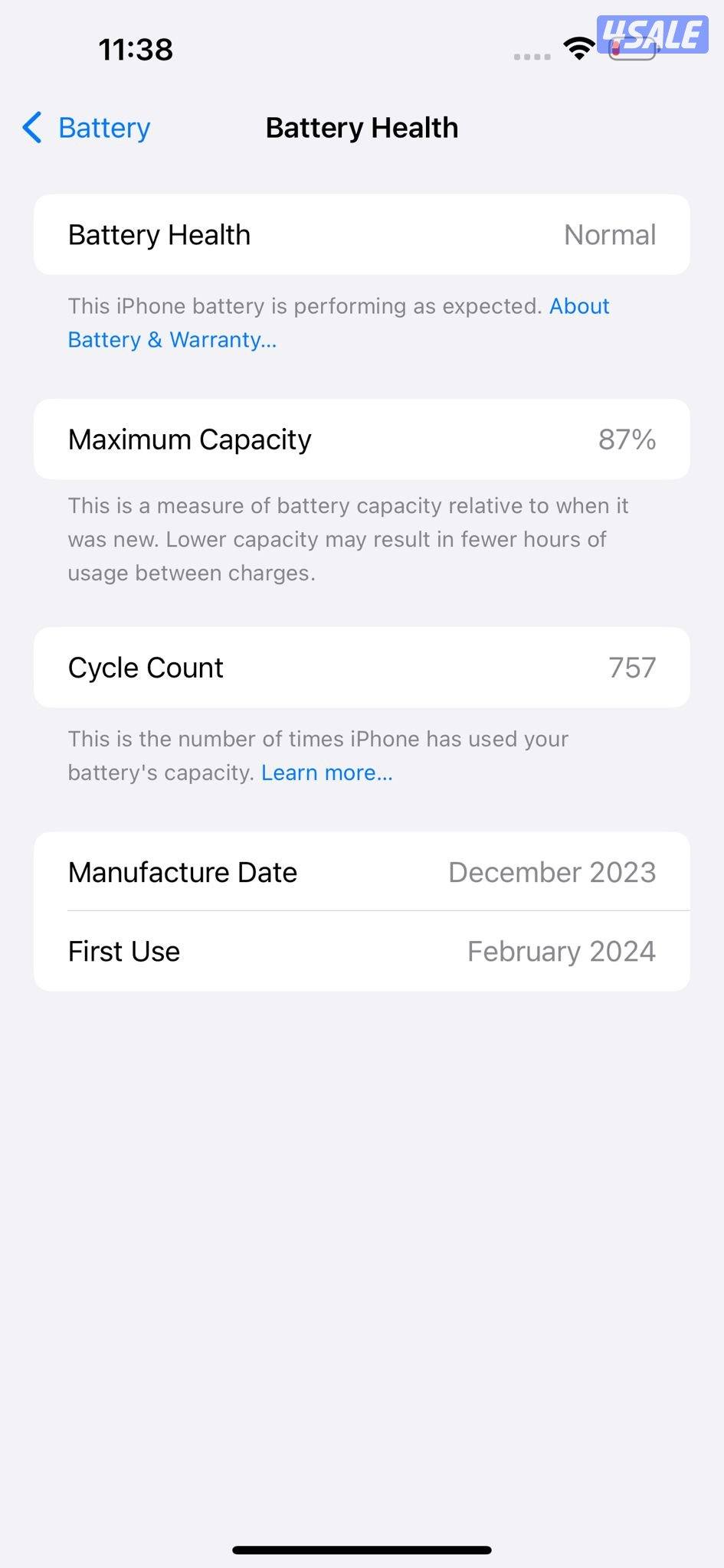Tap the 87% Maximum Capacity value

pos(627,439)
